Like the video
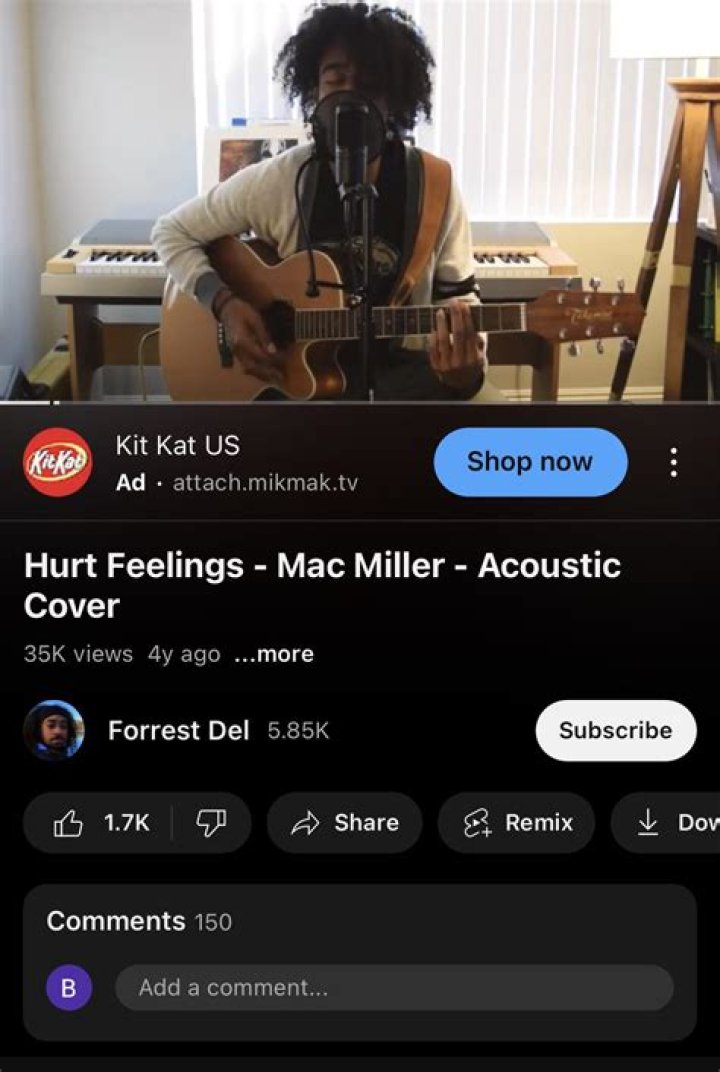Viewport: 720px width, 1072px height. click(x=100, y=822)
